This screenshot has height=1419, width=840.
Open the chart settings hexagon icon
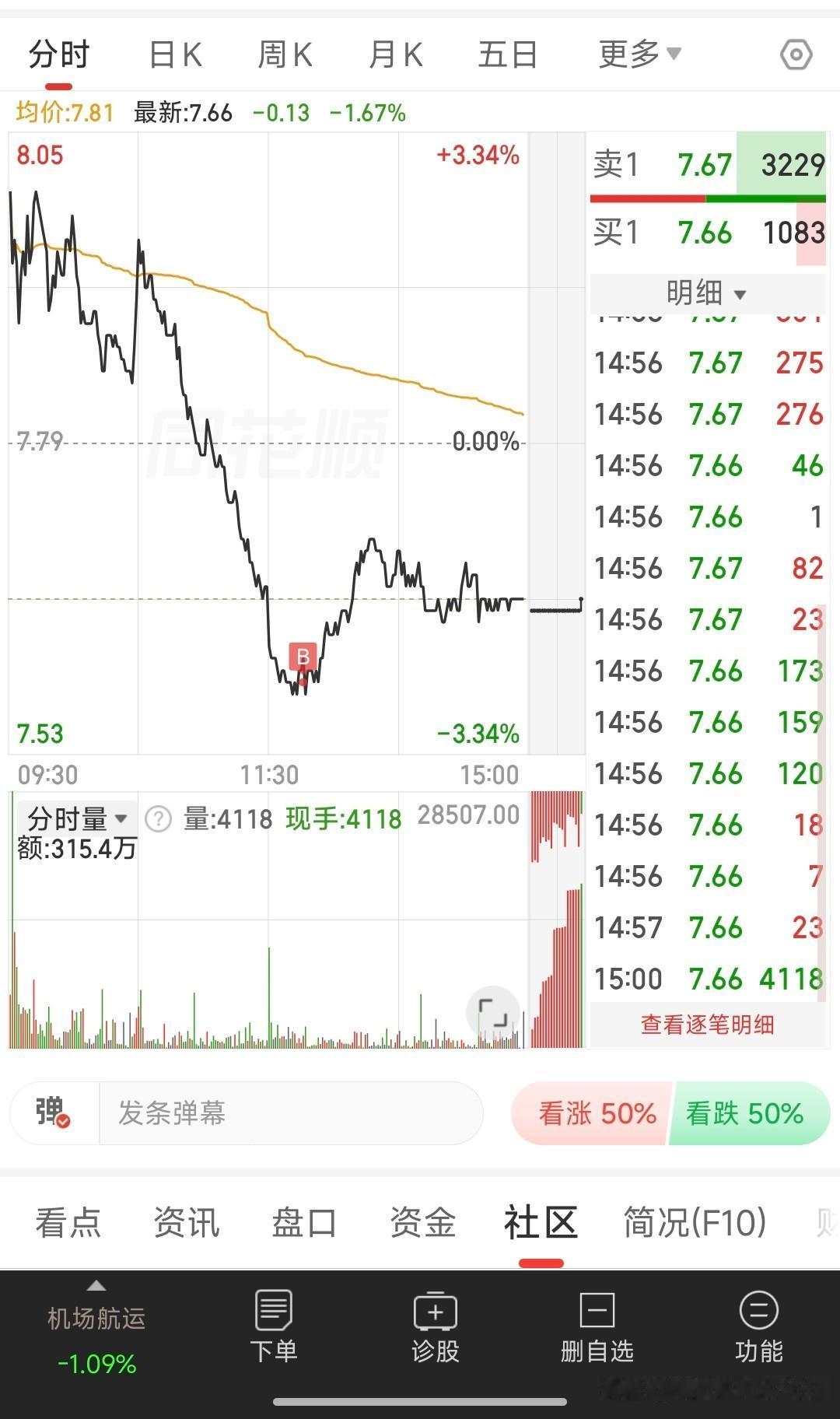pyautogui.click(x=796, y=55)
